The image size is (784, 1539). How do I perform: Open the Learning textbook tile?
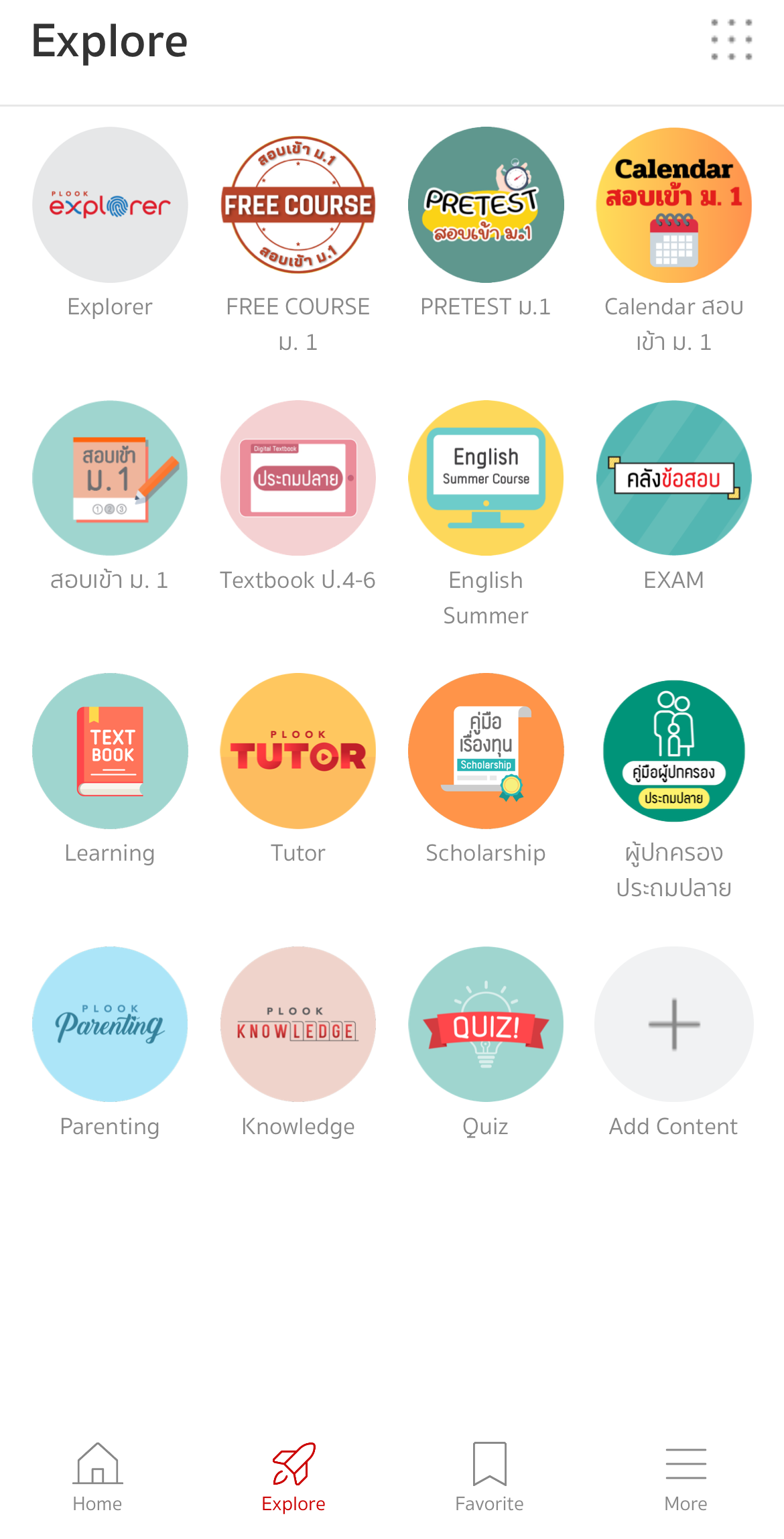(110, 751)
